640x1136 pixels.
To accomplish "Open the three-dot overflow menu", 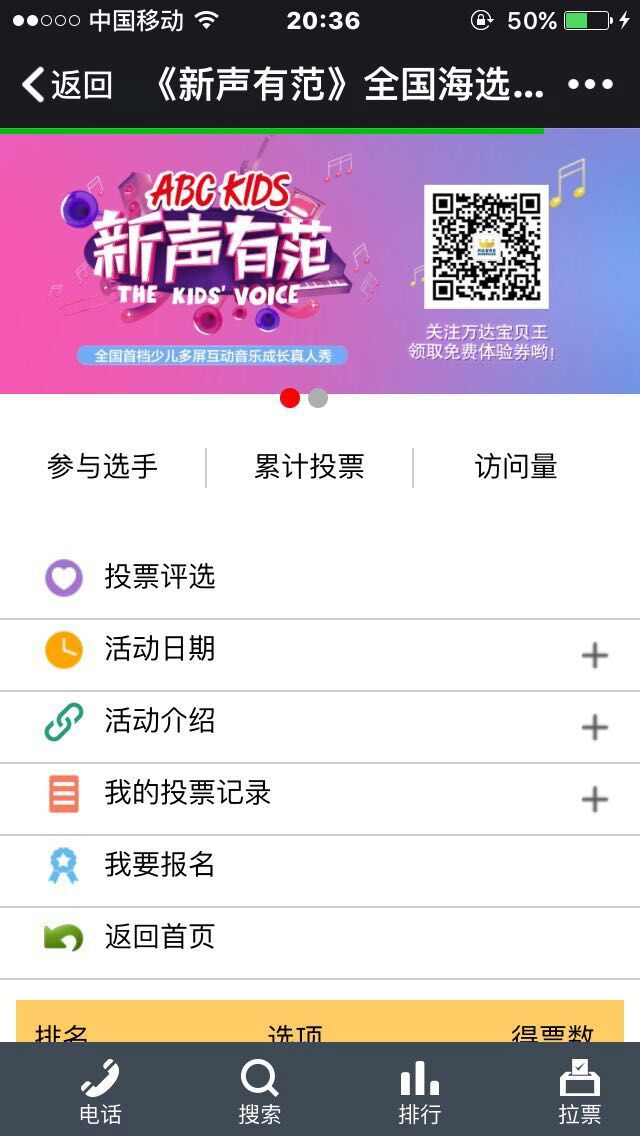I will point(590,85).
